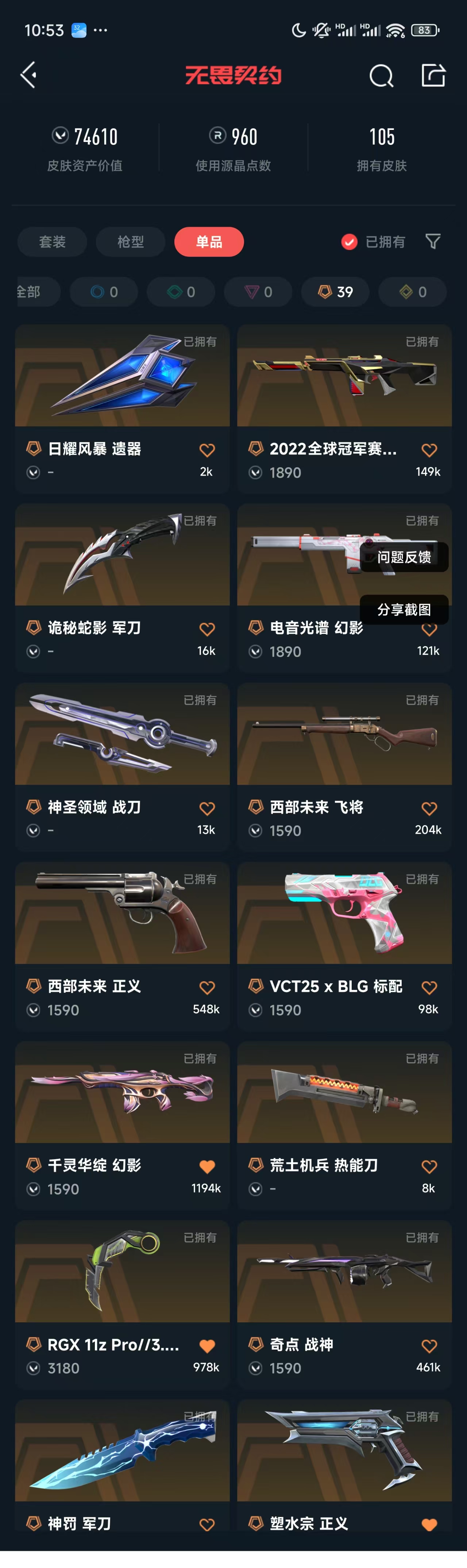467x1568 pixels.
Task: Go back using the top-left arrow
Action: point(28,76)
